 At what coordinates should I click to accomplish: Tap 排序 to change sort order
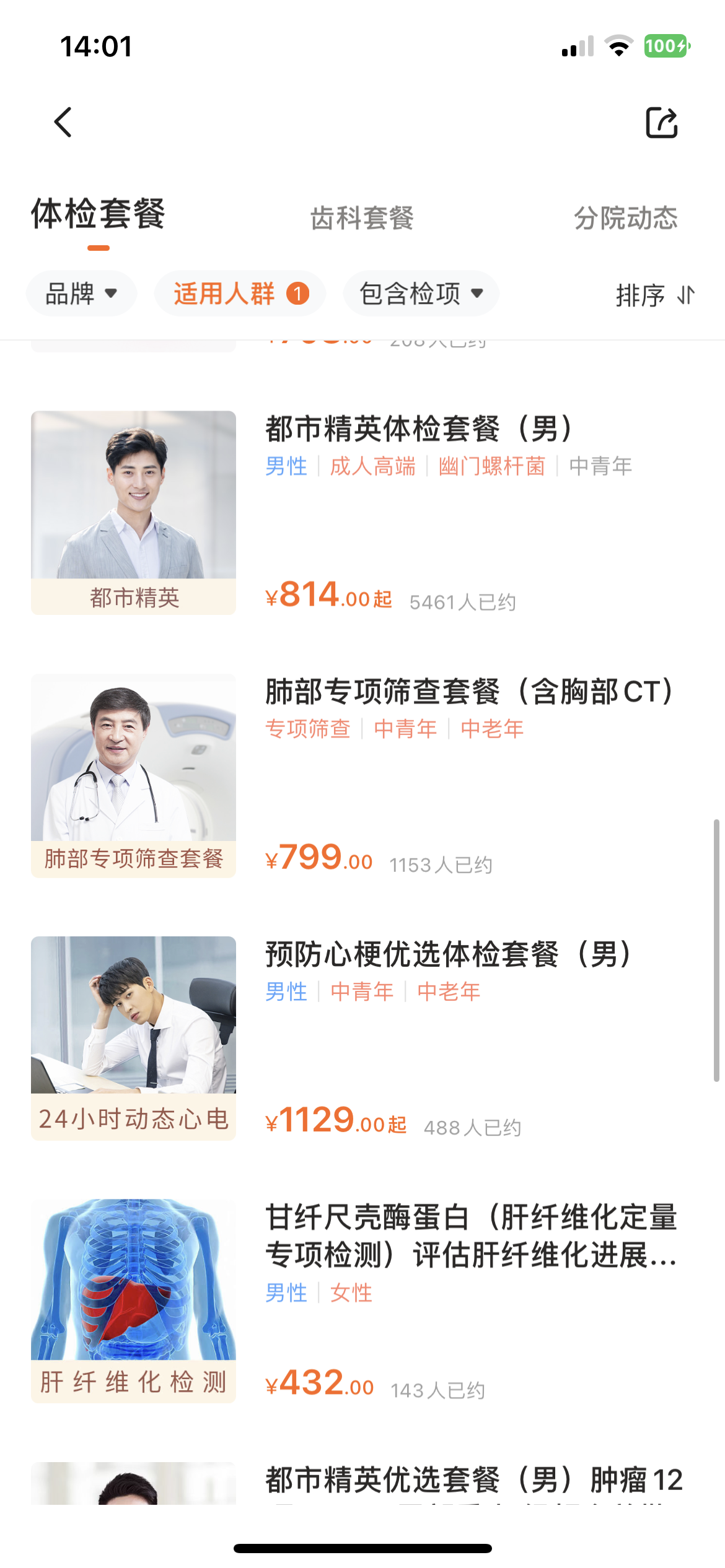pyautogui.click(x=656, y=295)
